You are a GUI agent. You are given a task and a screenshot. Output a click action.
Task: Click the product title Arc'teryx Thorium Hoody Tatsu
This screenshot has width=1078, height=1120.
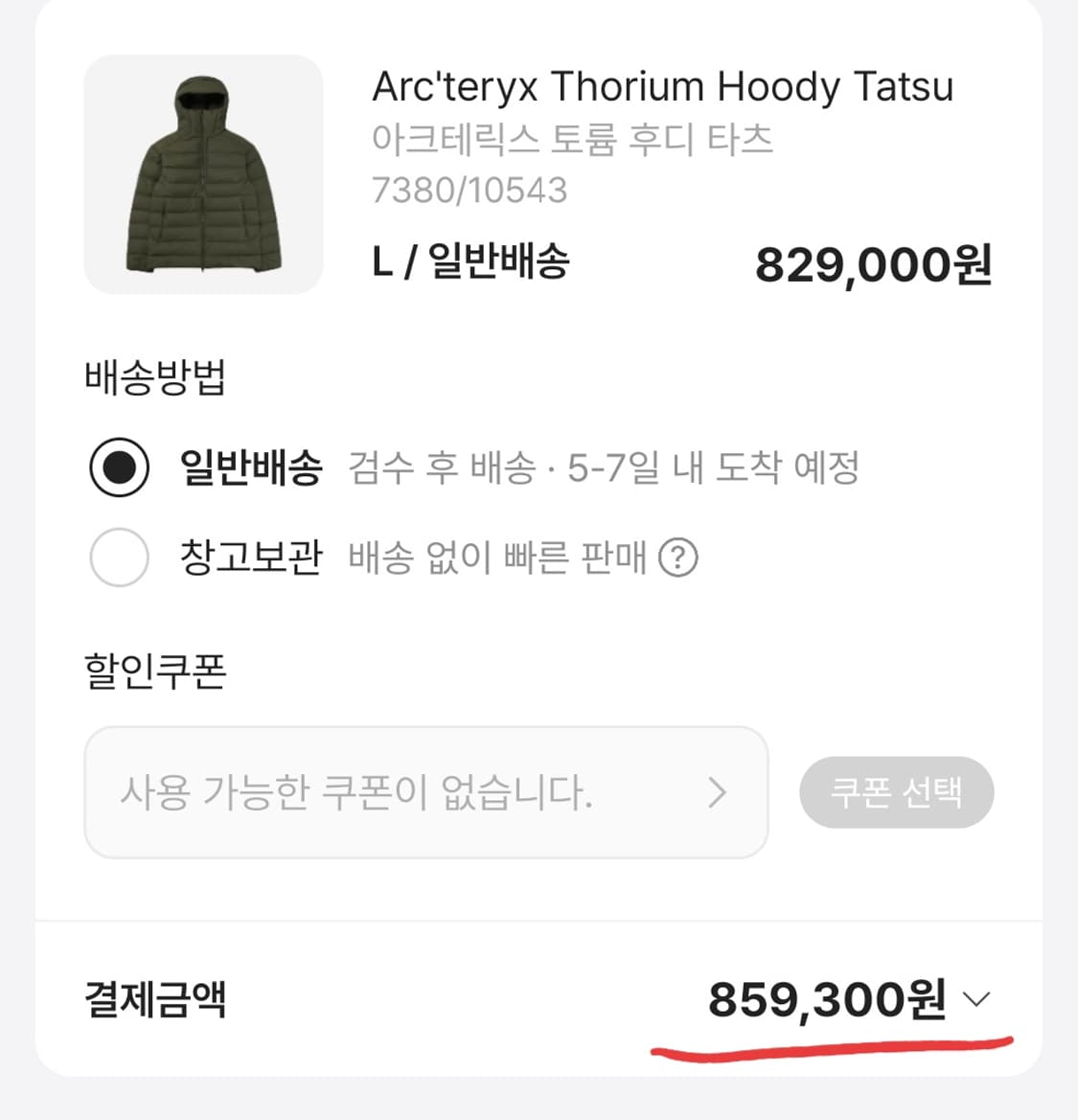tap(662, 86)
